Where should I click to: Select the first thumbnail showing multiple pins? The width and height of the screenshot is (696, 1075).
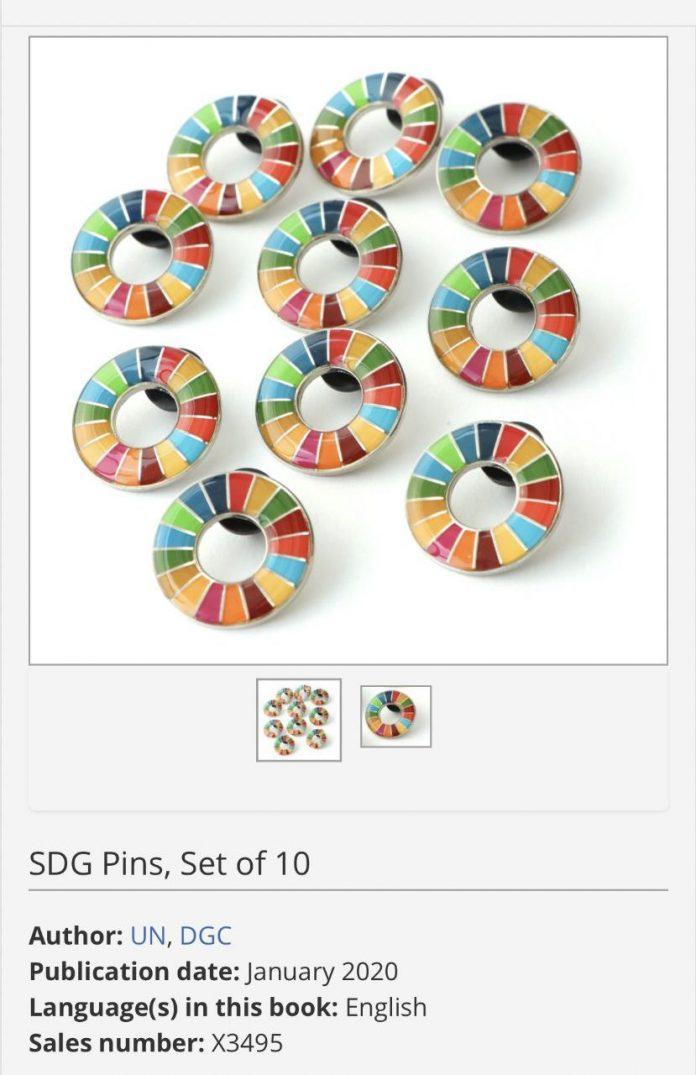point(298,720)
